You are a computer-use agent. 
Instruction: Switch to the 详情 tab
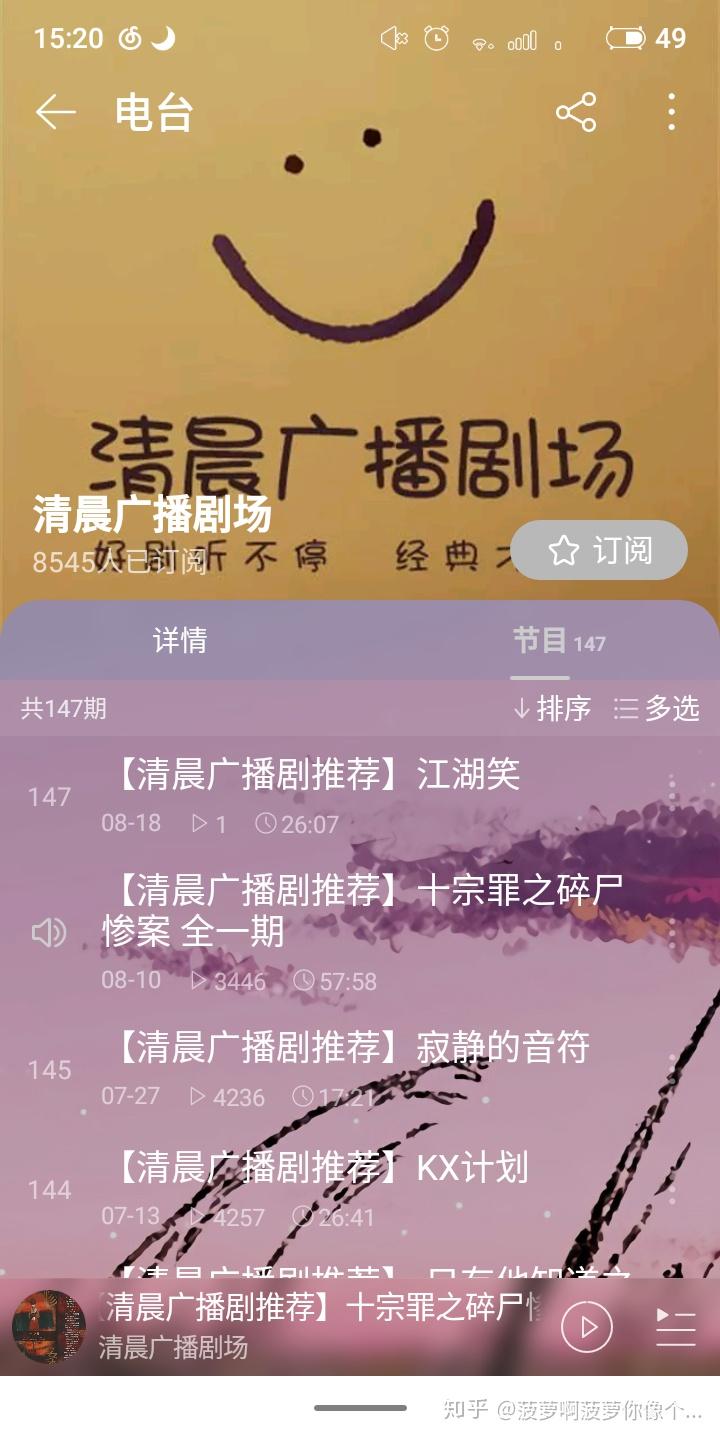tap(180, 640)
